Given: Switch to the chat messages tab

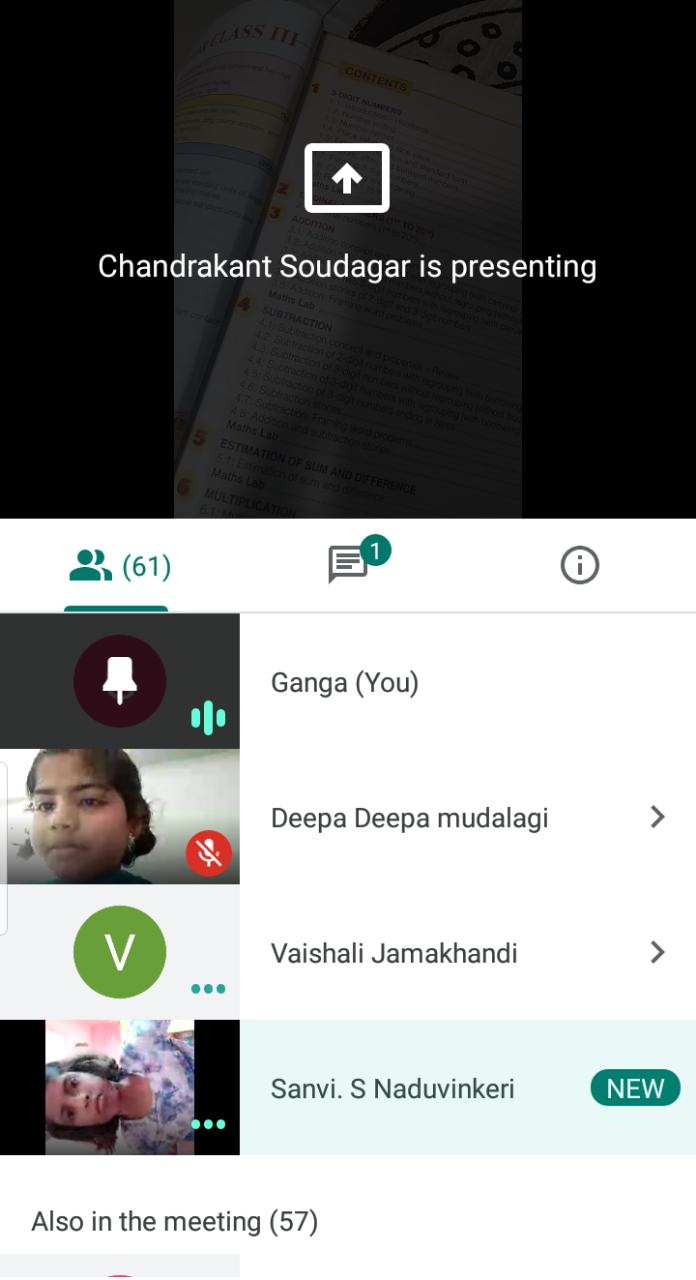Looking at the screenshot, I should [x=348, y=566].
